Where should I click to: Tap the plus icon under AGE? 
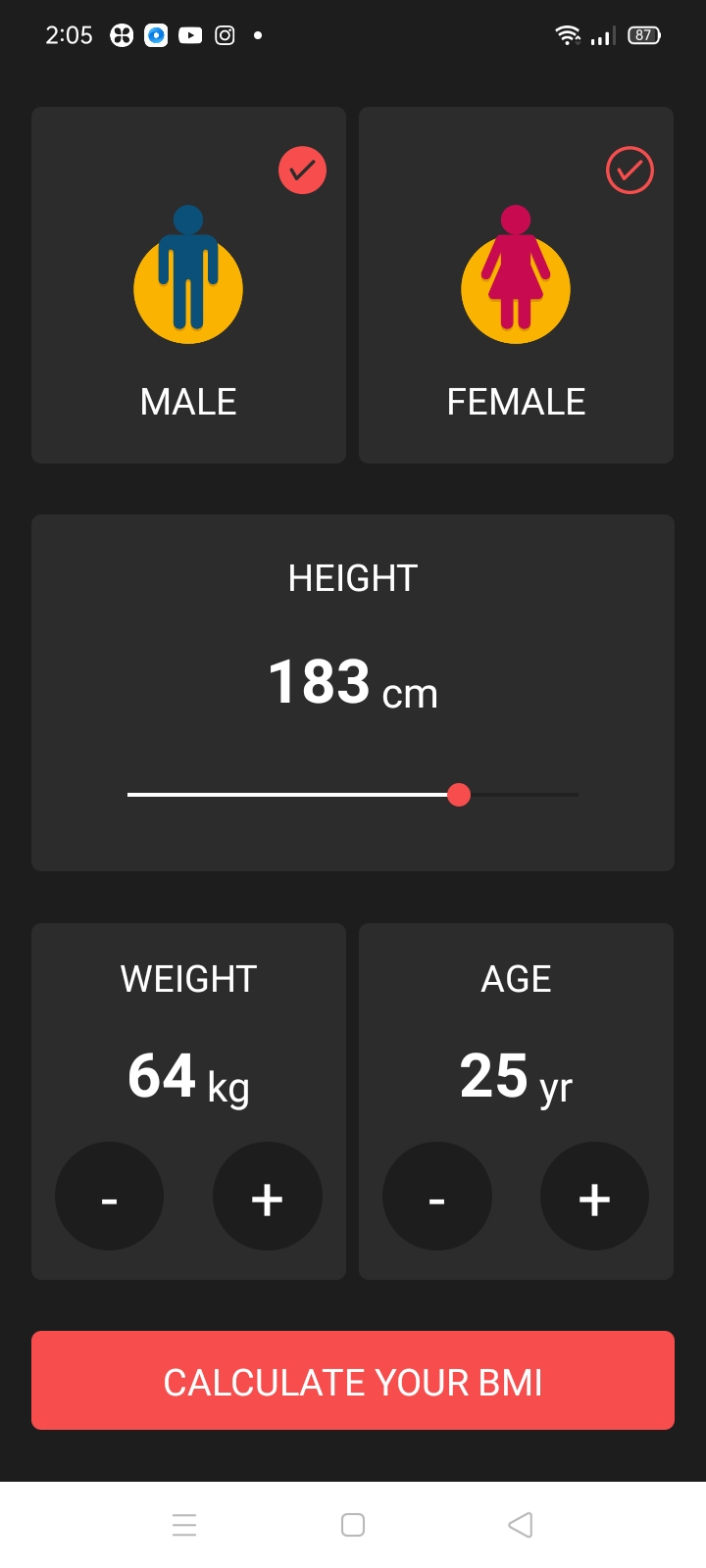pyautogui.click(x=594, y=1197)
